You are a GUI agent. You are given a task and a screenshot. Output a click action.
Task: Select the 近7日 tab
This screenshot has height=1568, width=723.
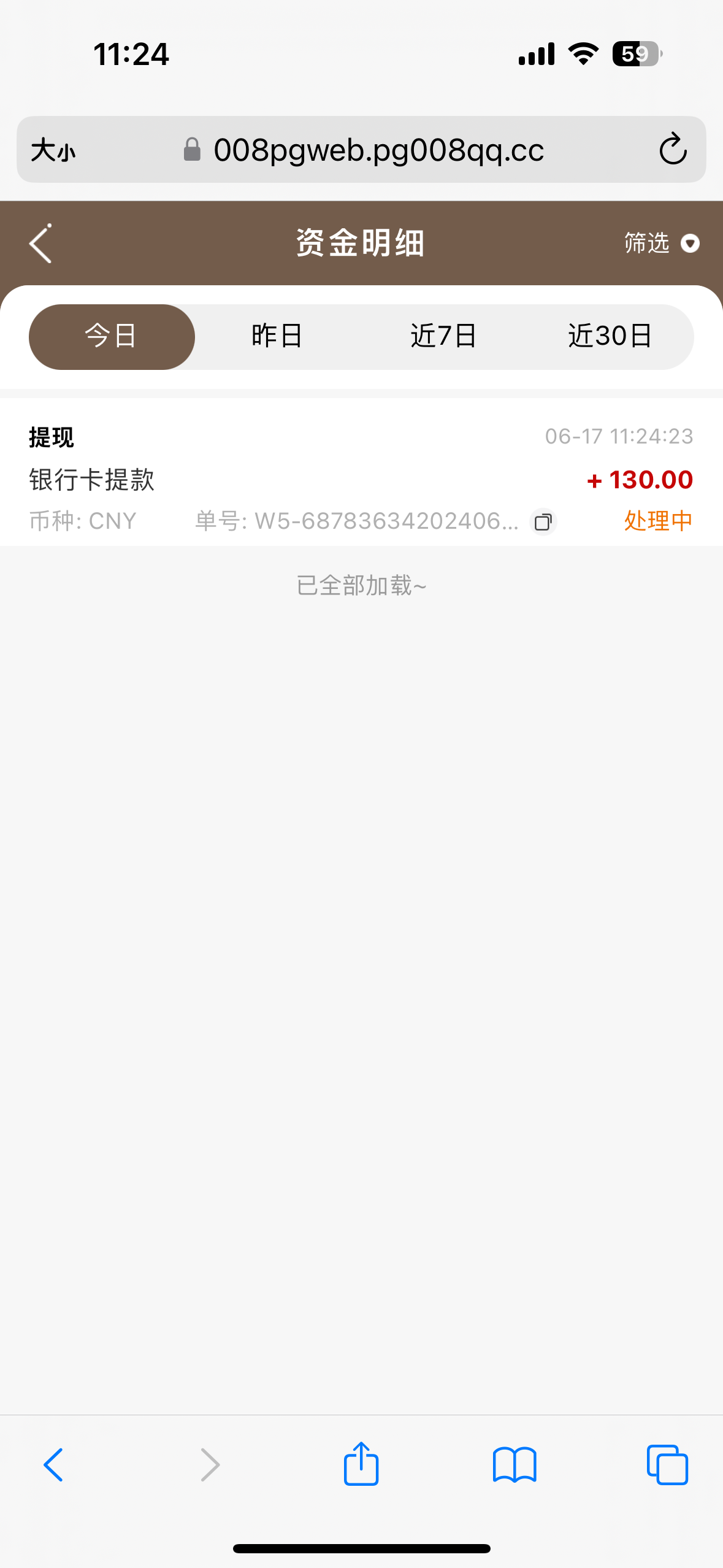pyautogui.click(x=443, y=337)
